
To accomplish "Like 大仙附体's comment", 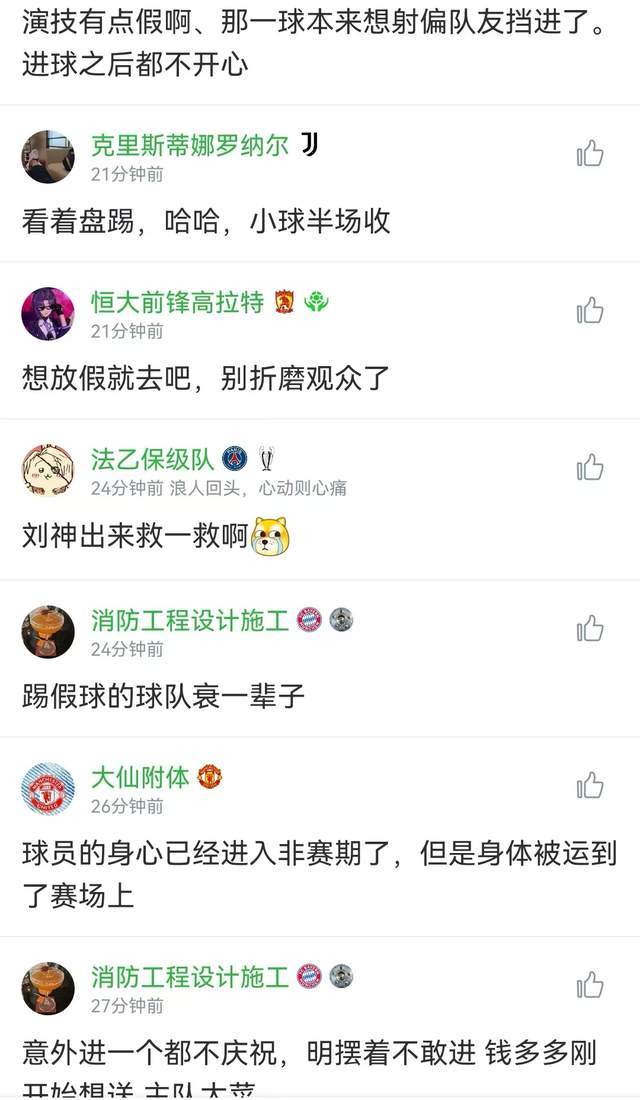I will coord(590,785).
